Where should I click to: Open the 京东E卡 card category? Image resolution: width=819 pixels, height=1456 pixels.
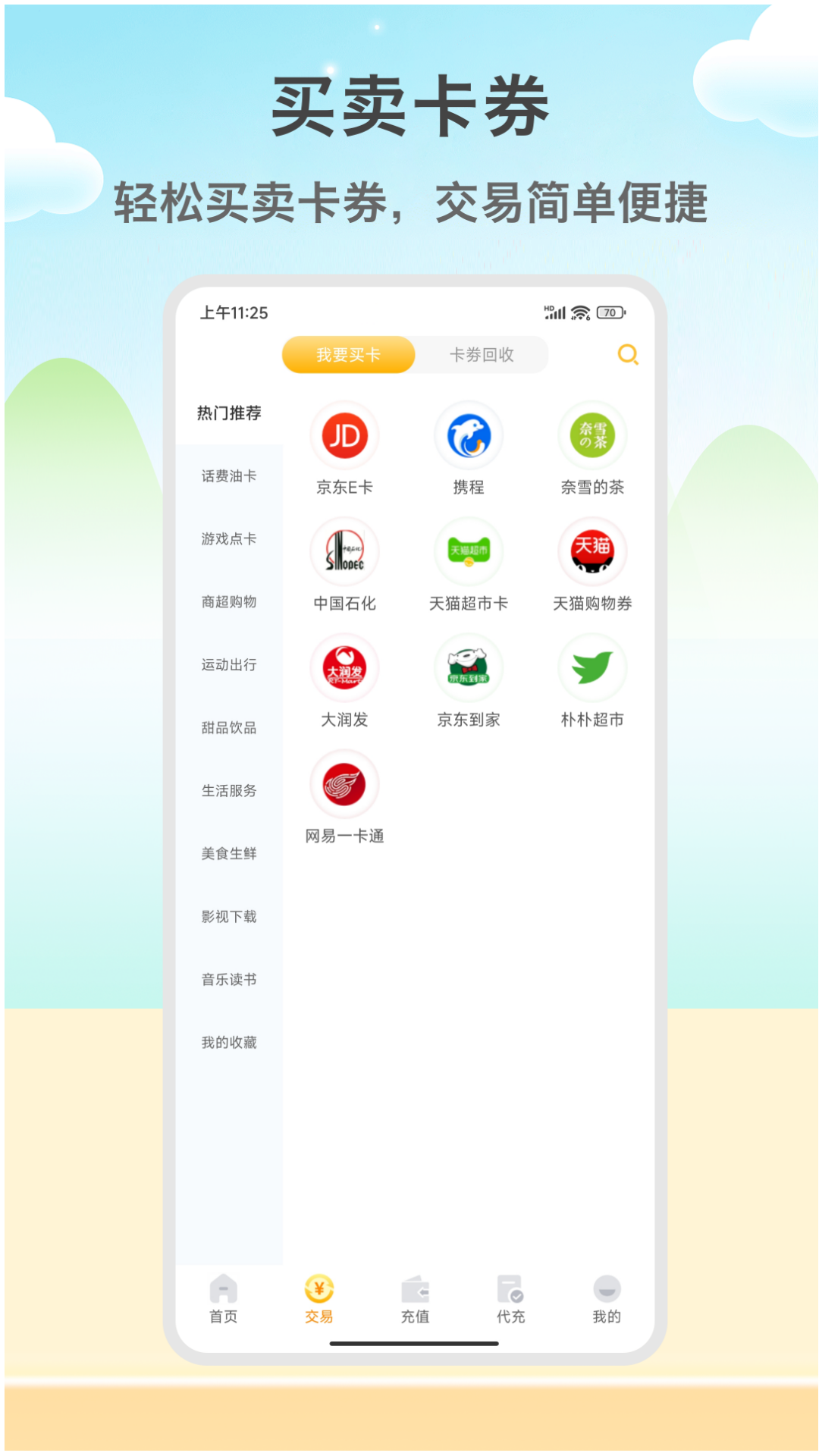[344, 435]
